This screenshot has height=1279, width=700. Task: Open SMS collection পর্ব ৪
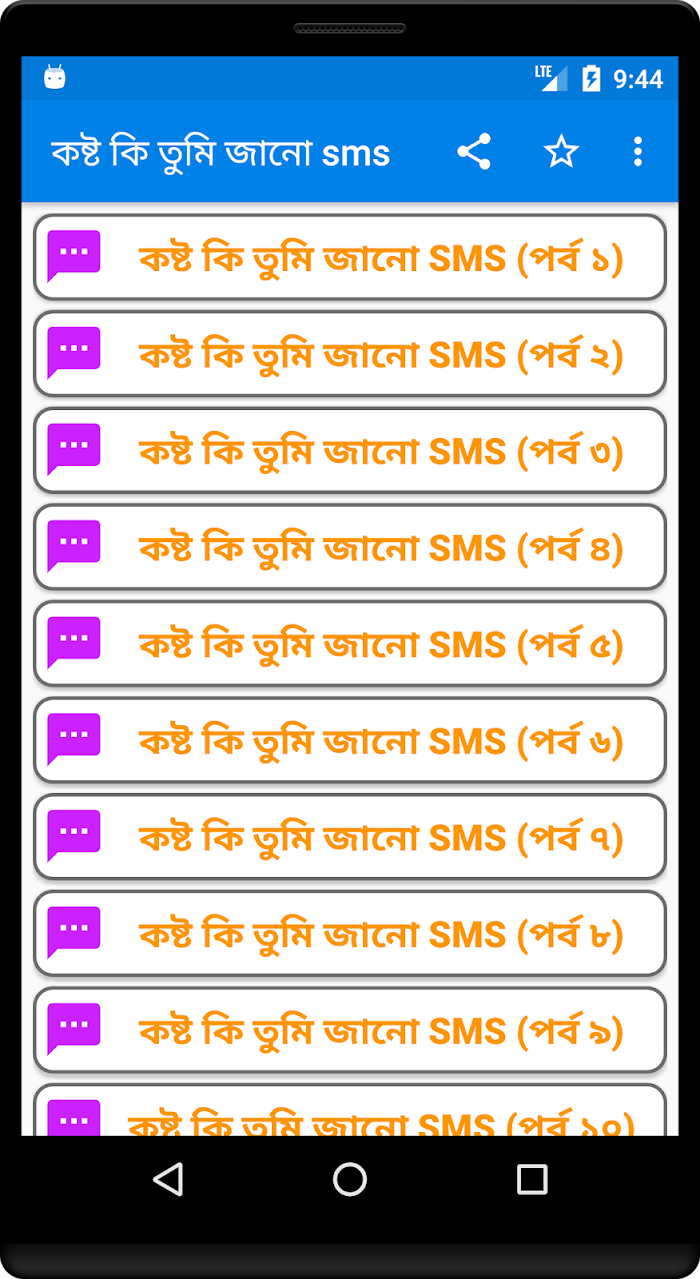click(x=350, y=547)
